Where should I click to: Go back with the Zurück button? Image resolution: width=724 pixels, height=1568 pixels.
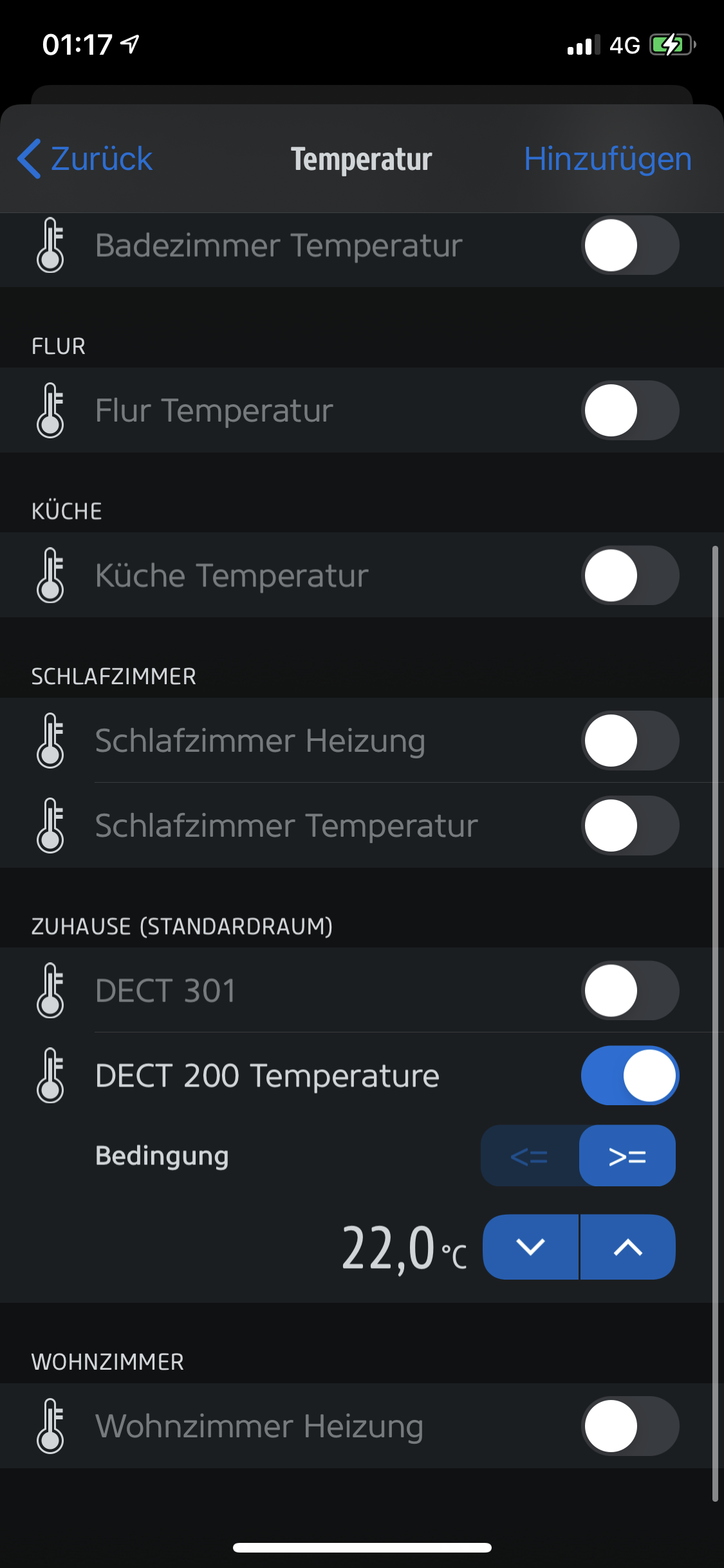click(x=86, y=159)
